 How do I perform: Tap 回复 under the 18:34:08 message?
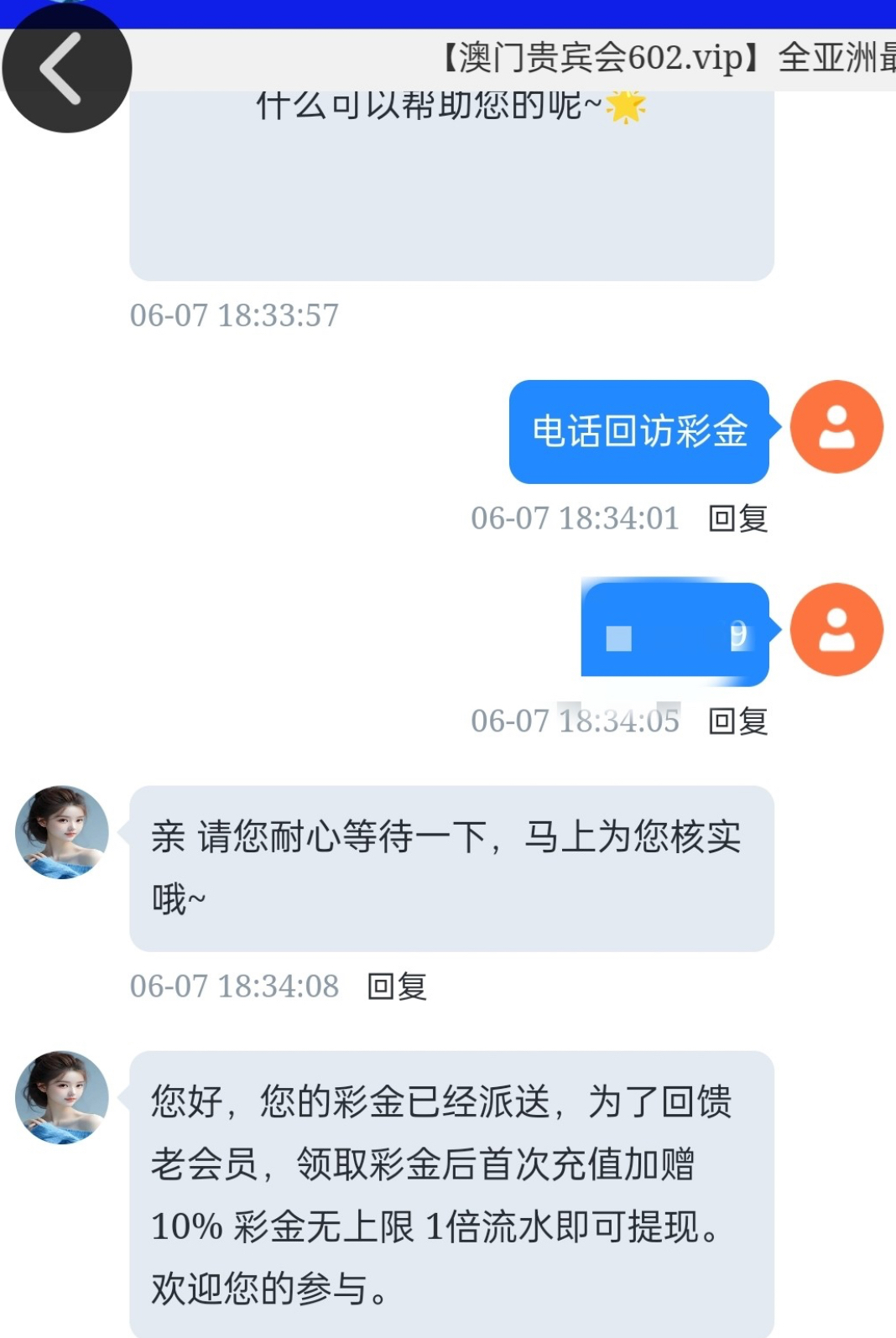click(397, 987)
